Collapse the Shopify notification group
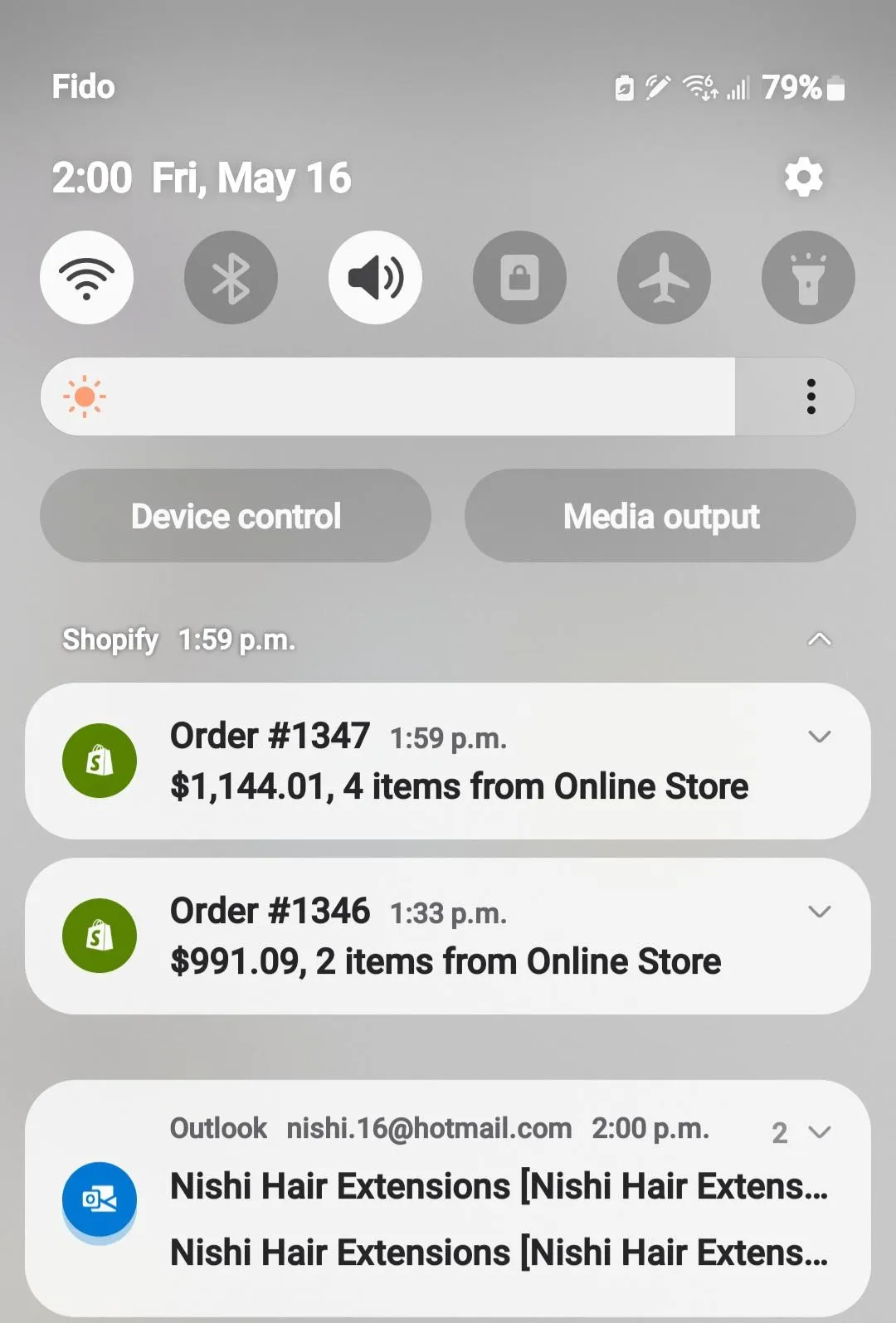Screen dimensions: 896x1323 click(x=819, y=640)
